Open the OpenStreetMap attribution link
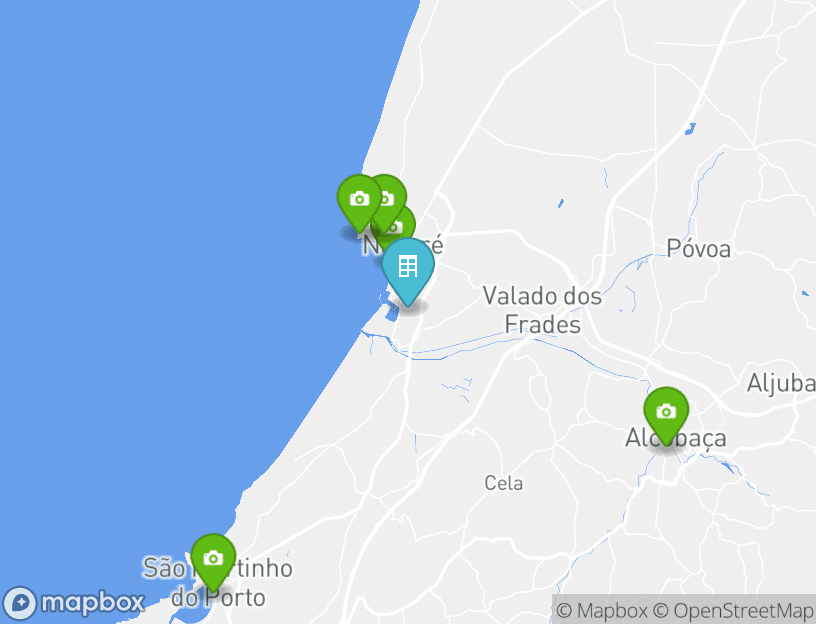The image size is (816, 624). coord(733,610)
